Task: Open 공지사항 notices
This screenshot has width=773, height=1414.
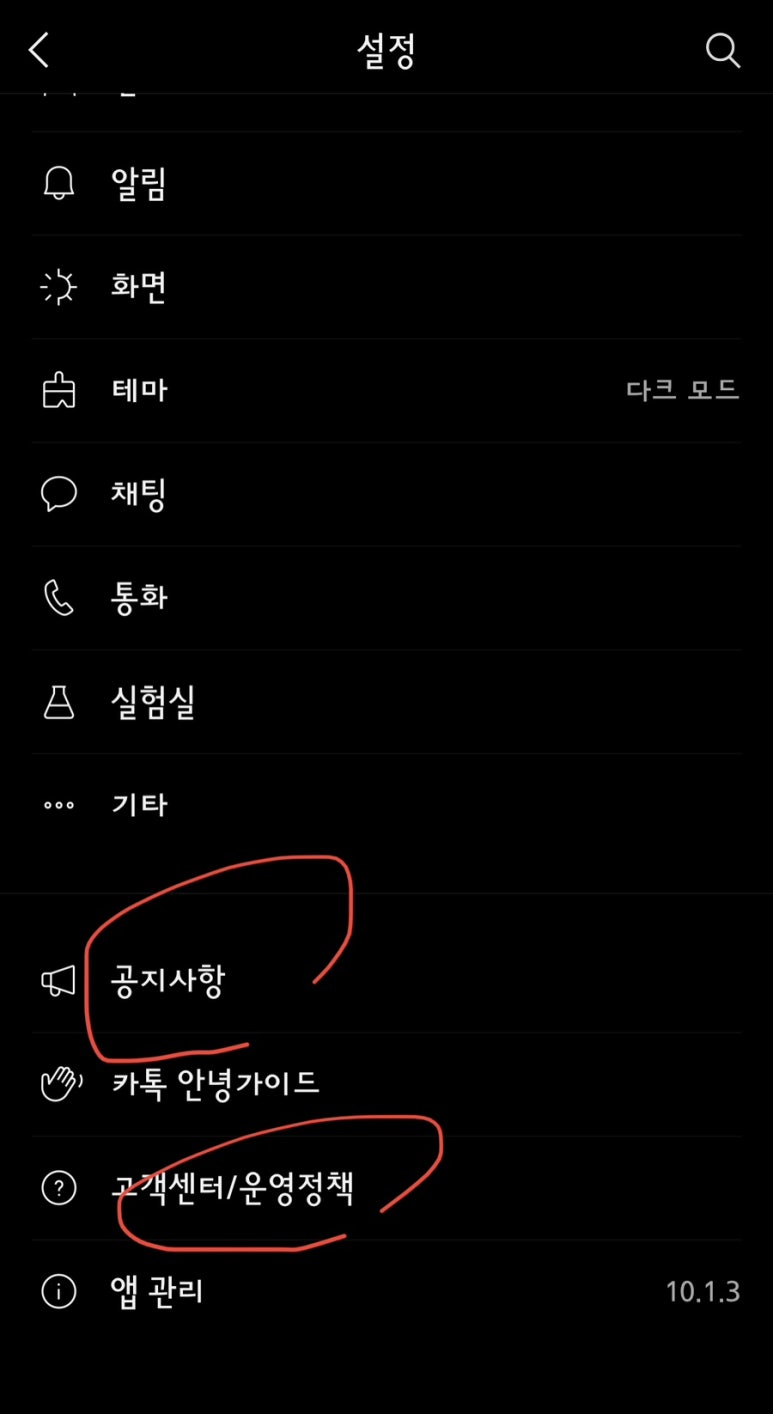Action: pyautogui.click(x=386, y=981)
